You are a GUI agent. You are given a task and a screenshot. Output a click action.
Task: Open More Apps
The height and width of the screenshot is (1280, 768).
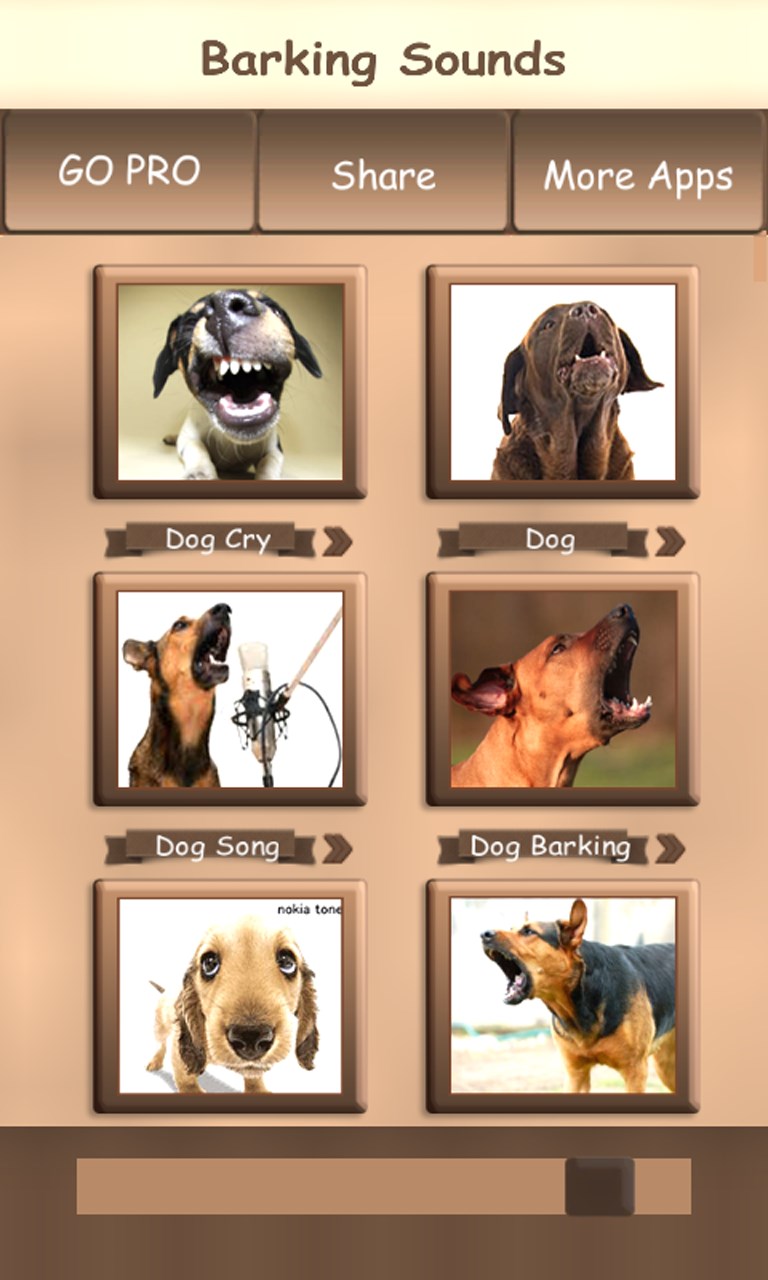[639, 174]
